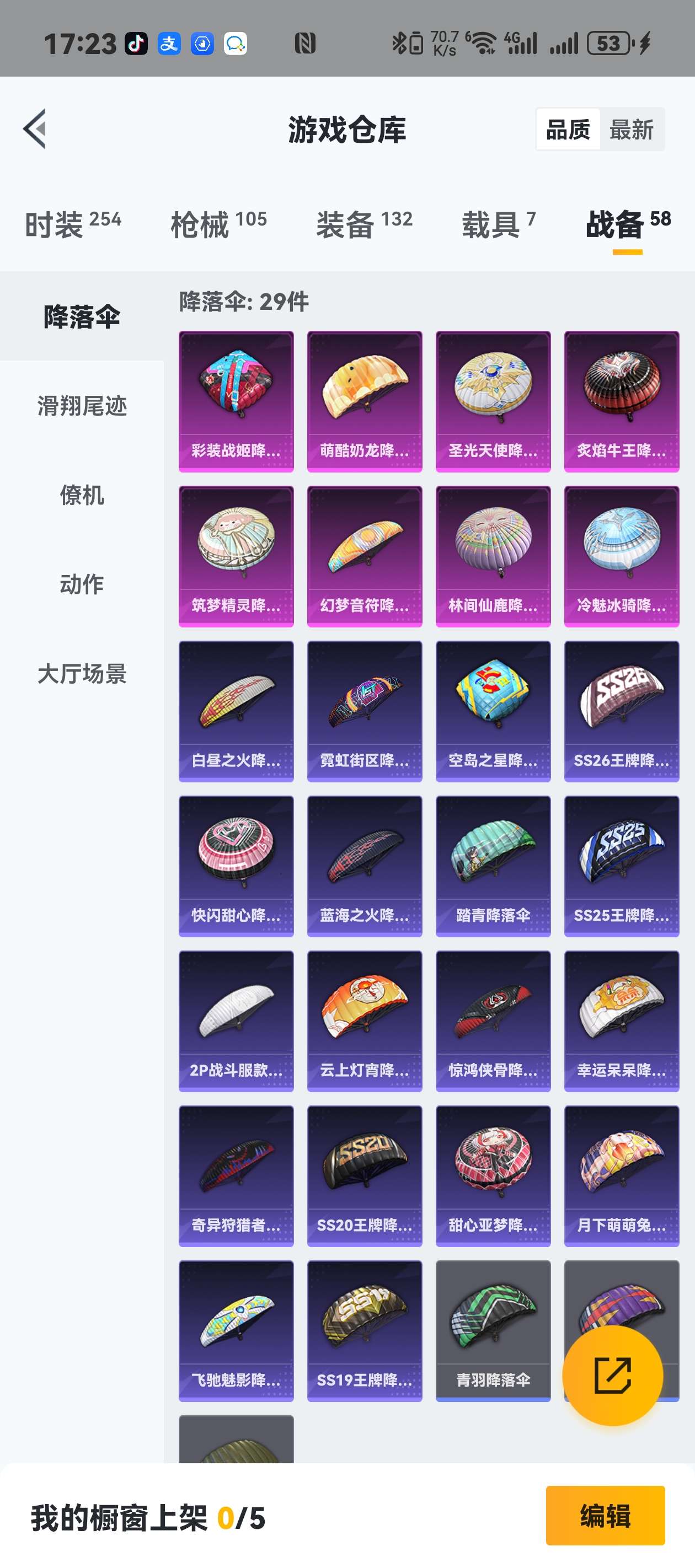Select the 幻梦音符 parachute card

coord(364,556)
